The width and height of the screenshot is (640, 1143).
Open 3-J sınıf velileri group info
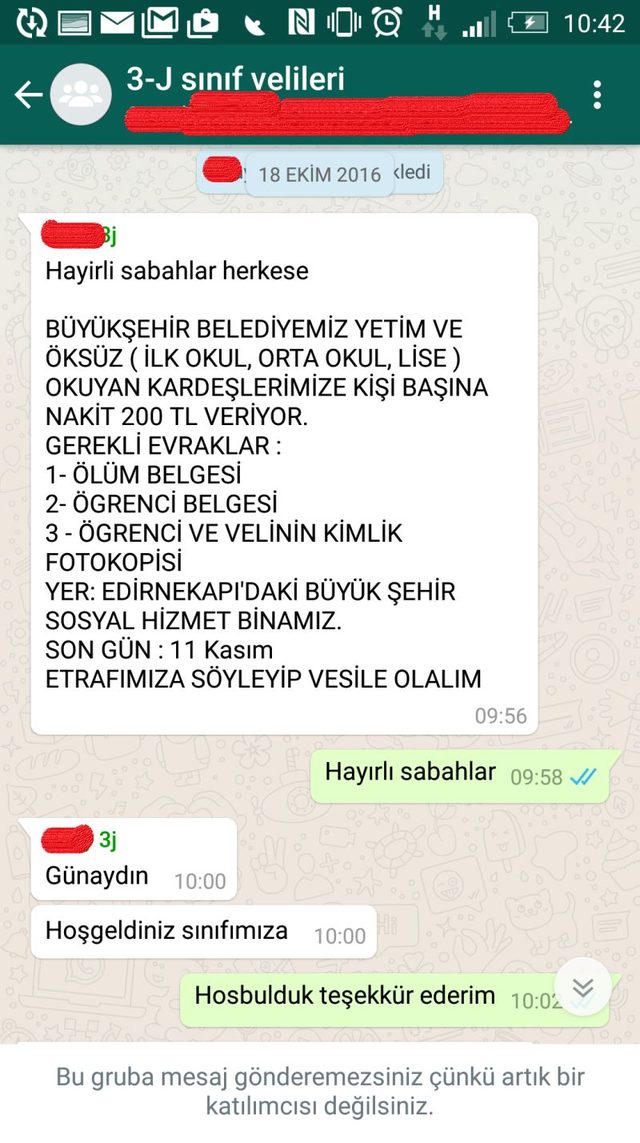click(x=235, y=79)
